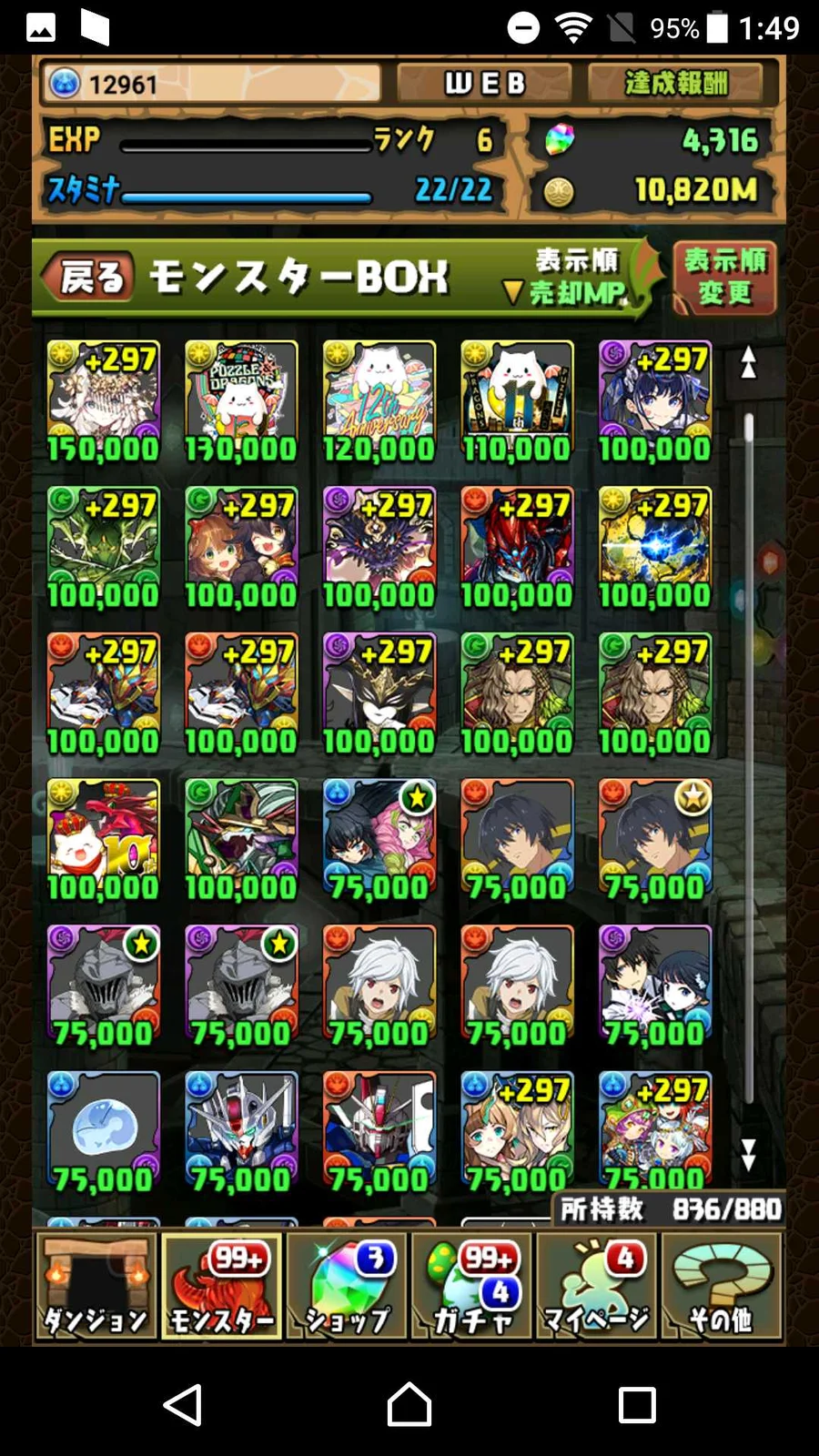Open the WEB button

click(484, 84)
